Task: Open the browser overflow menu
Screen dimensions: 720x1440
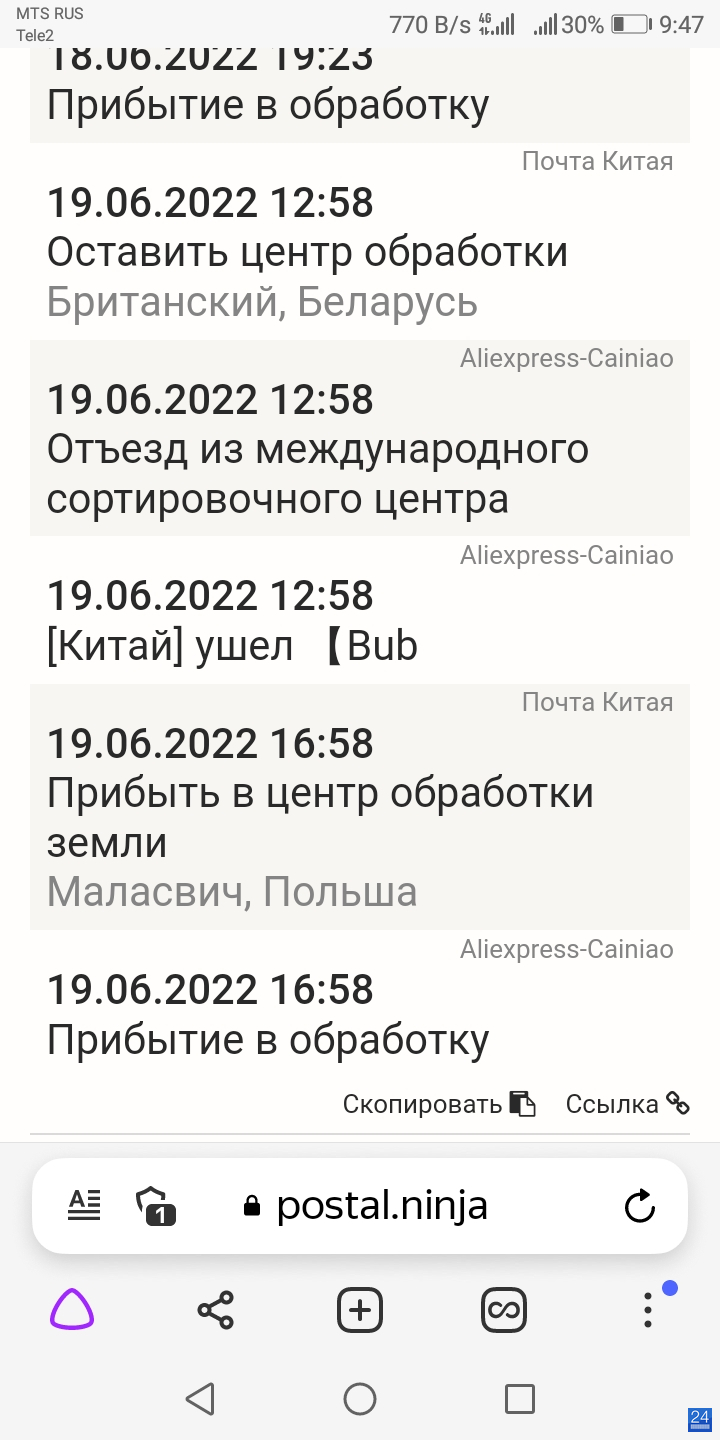Action: [x=648, y=1309]
